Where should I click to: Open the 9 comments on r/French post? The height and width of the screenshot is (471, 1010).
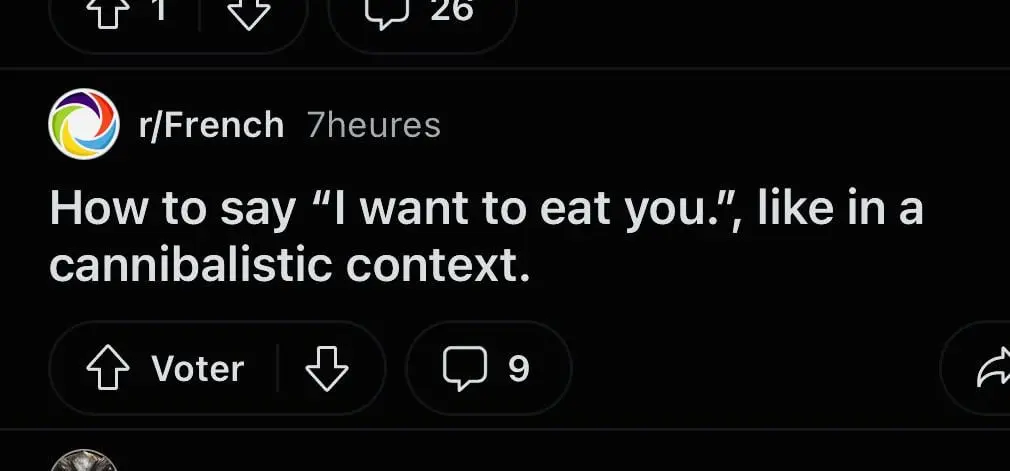pos(488,370)
